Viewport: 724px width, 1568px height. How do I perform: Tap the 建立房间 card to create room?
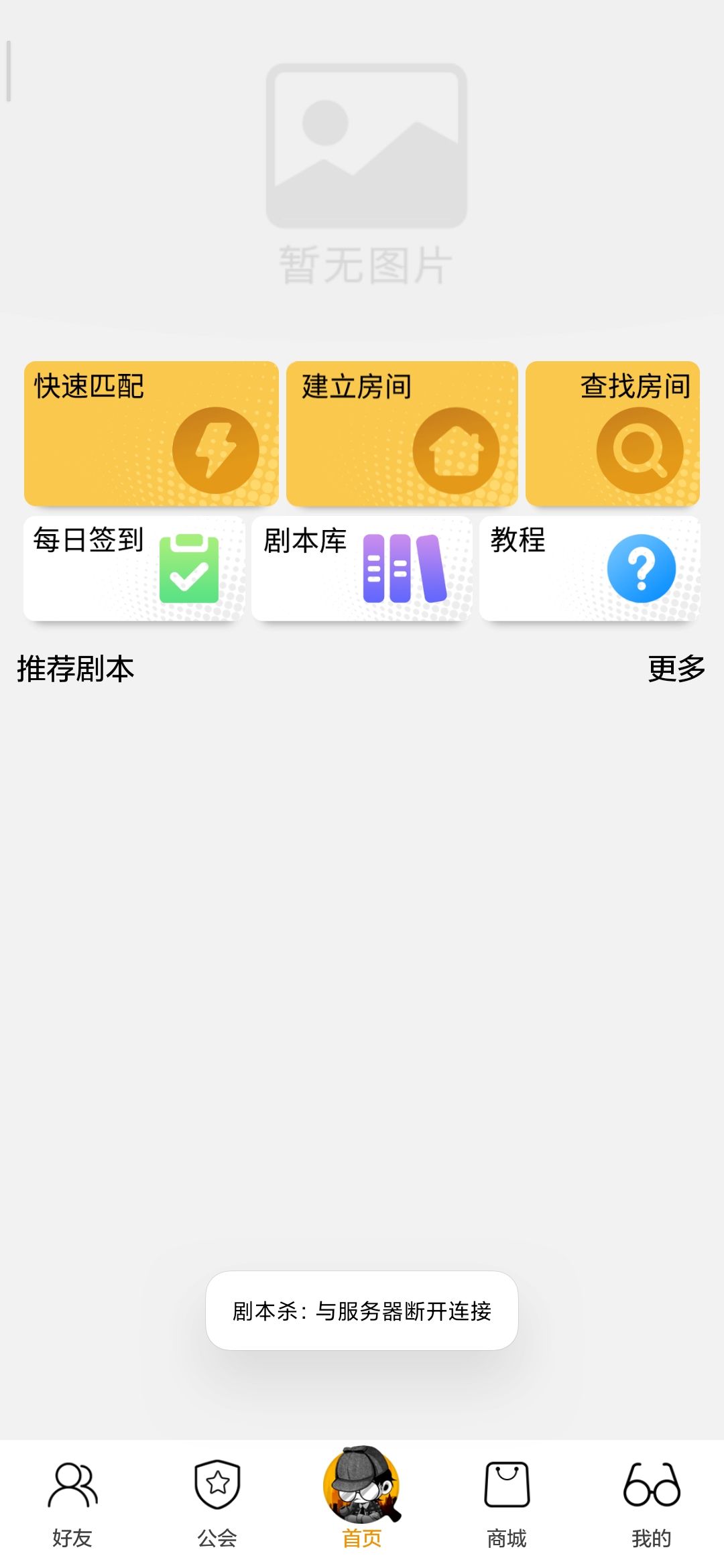pos(402,433)
